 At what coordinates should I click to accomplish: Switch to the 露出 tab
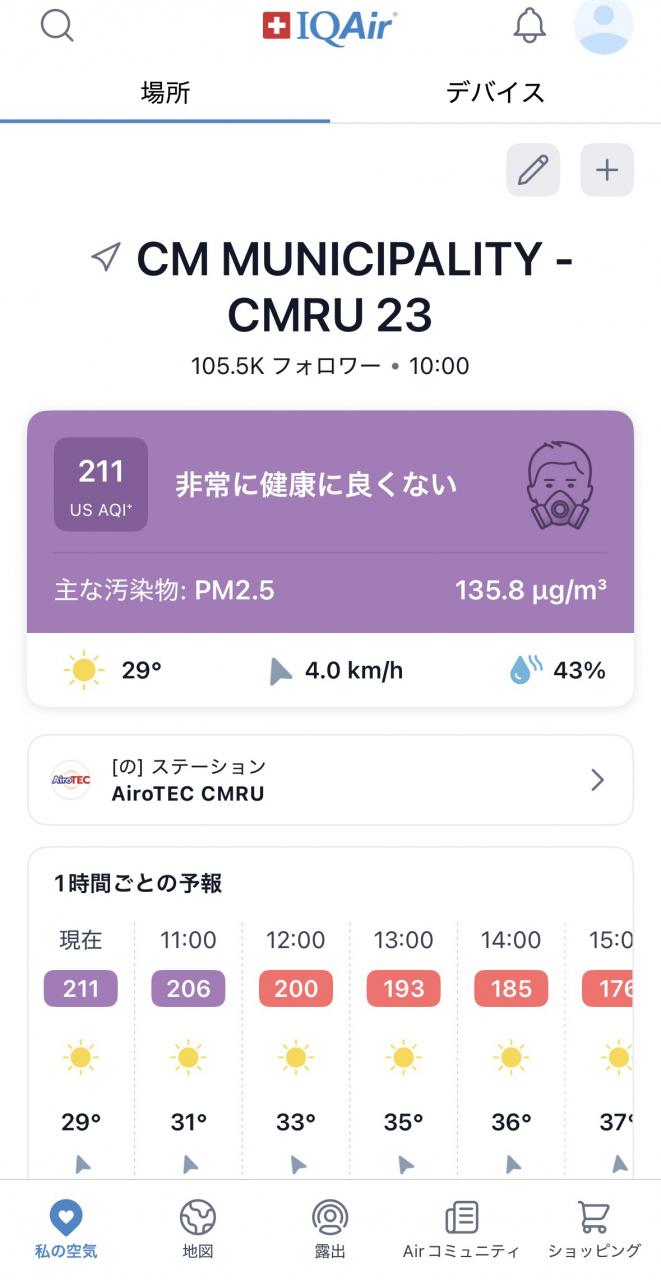(x=330, y=1230)
